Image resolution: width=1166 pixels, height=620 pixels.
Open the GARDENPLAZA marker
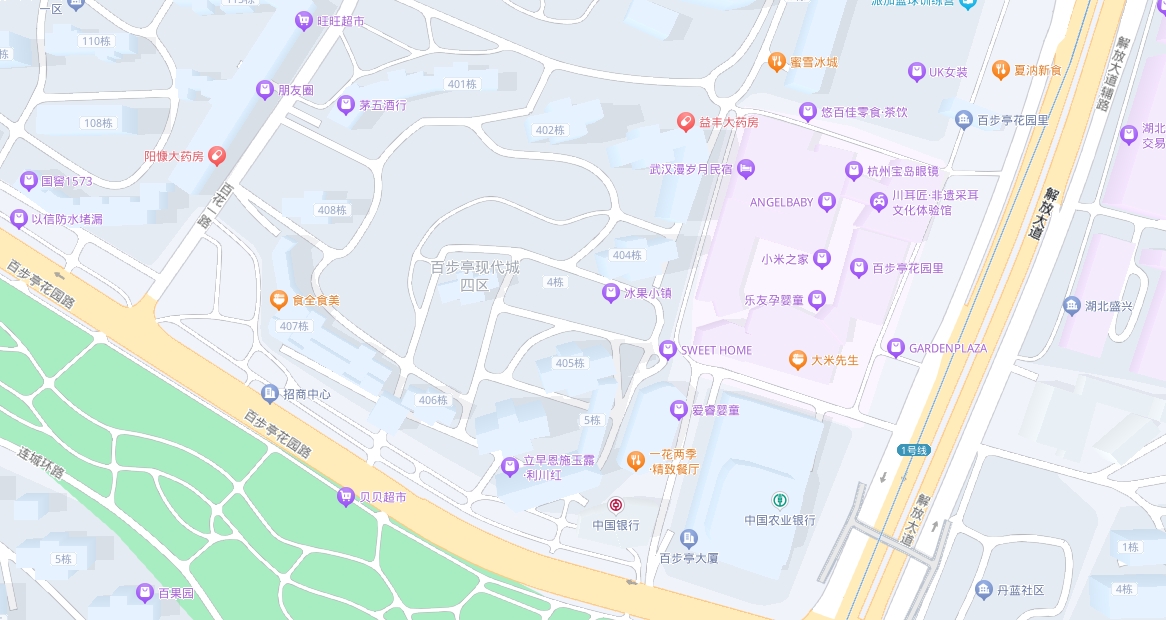pyautogui.click(x=896, y=348)
